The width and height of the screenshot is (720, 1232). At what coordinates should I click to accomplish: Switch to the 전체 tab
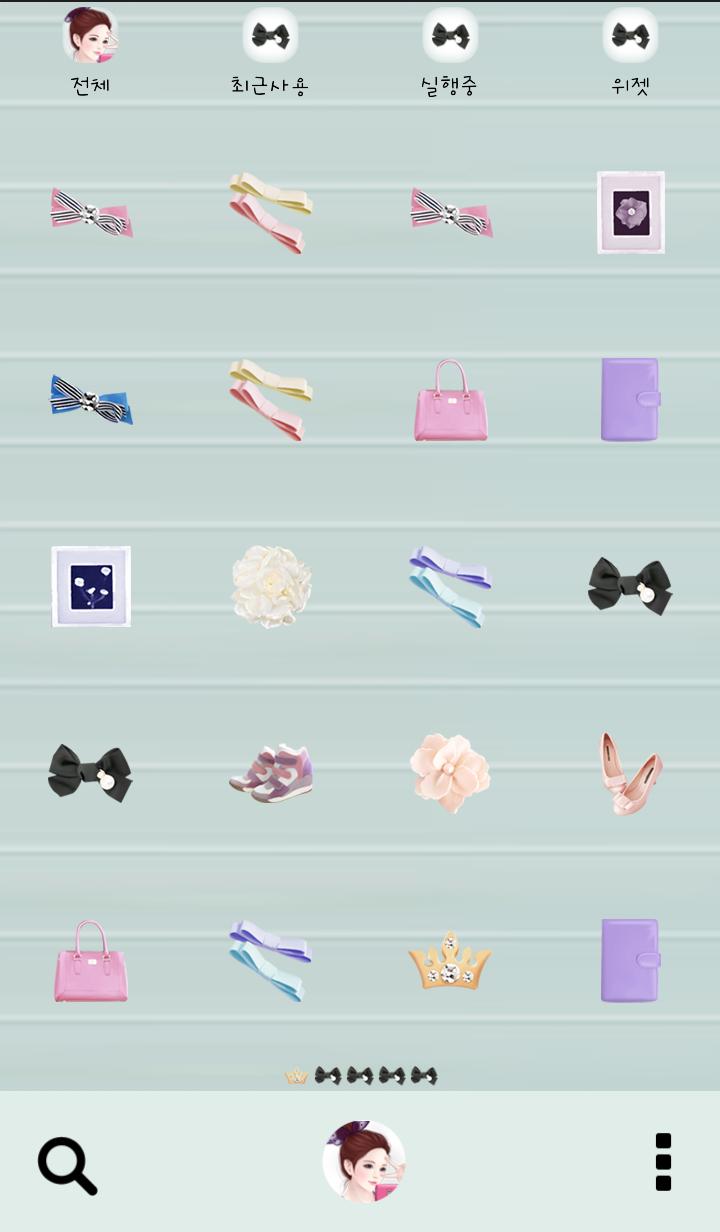tap(90, 52)
